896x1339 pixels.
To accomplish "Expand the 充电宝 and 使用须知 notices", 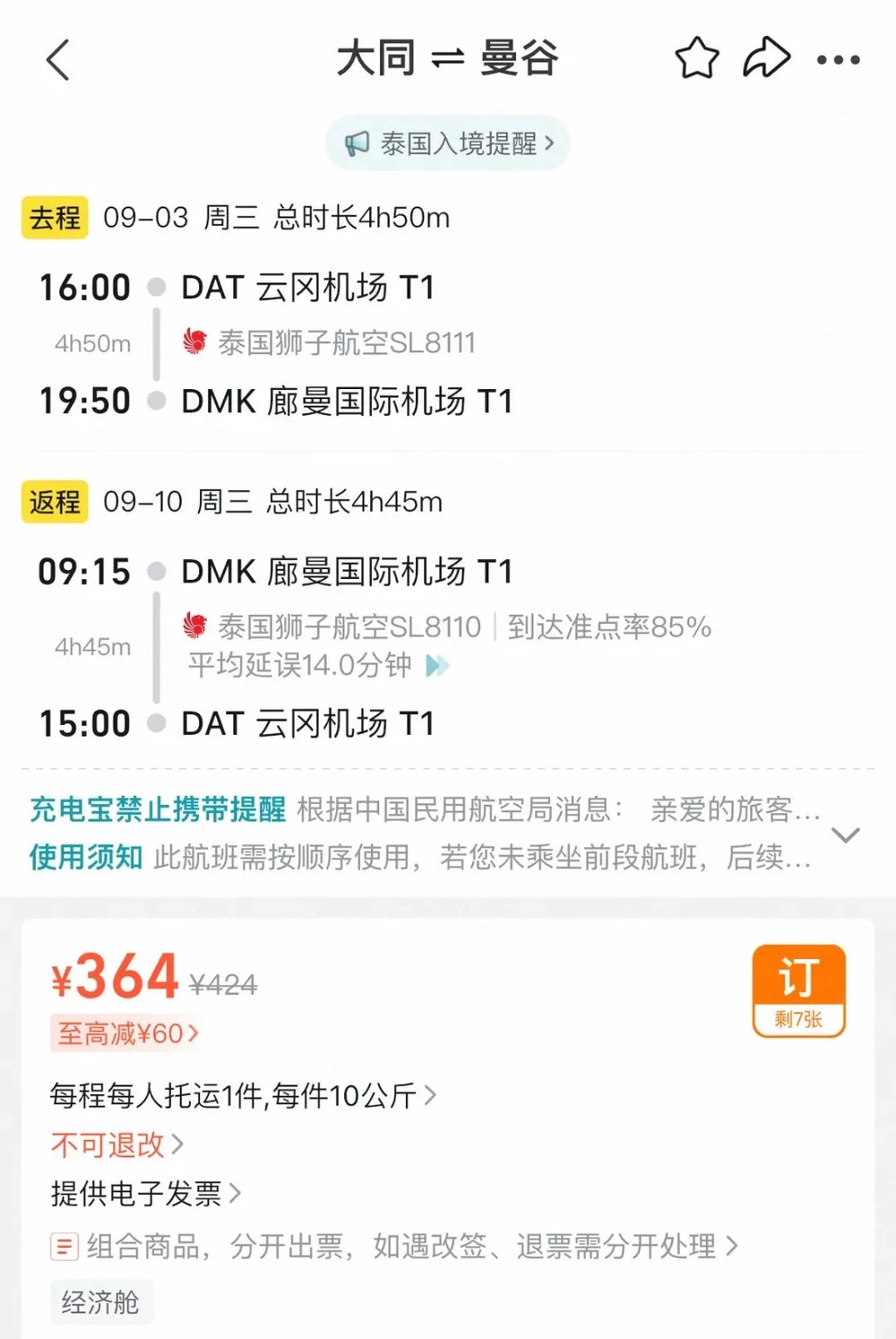I will click(x=845, y=835).
